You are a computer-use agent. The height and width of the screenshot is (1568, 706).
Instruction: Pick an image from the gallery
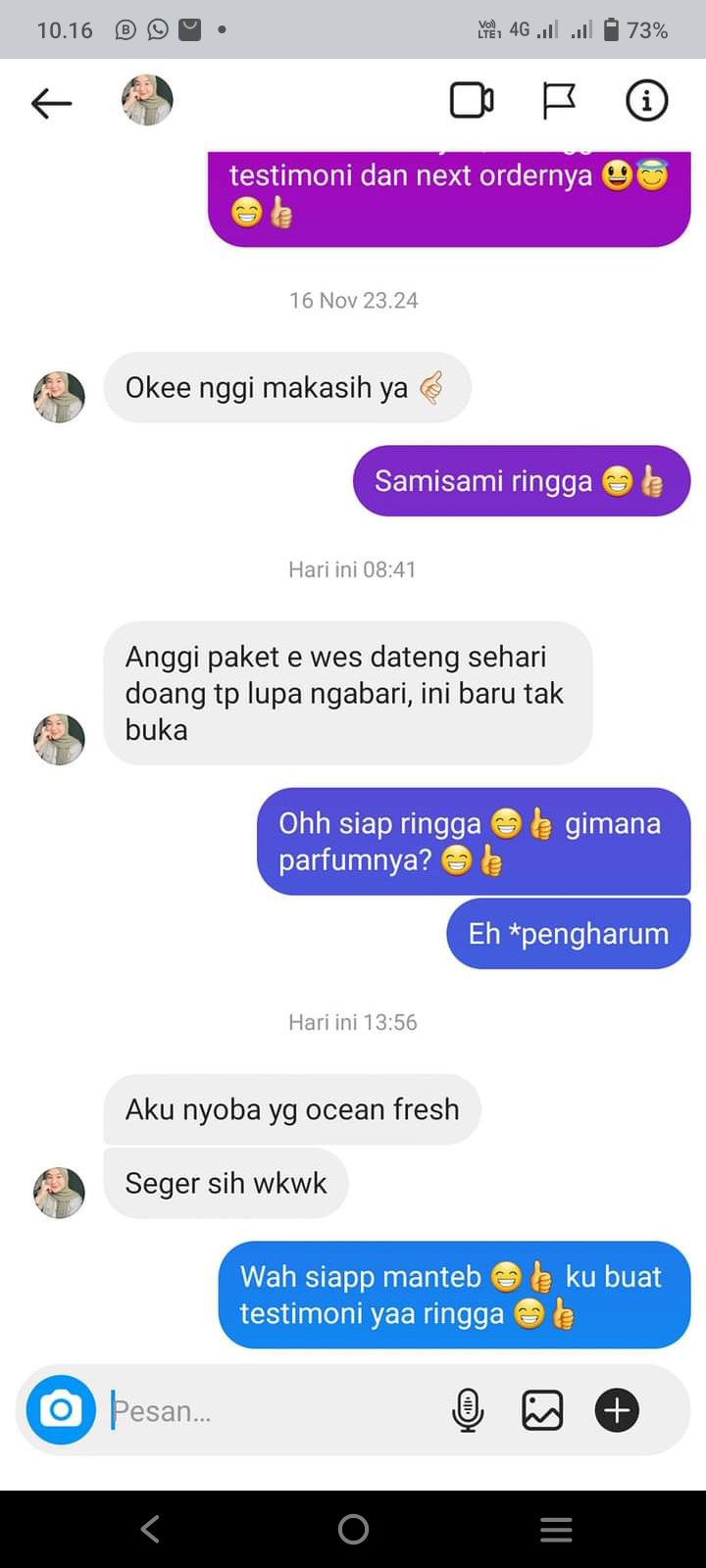[542, 1410]
